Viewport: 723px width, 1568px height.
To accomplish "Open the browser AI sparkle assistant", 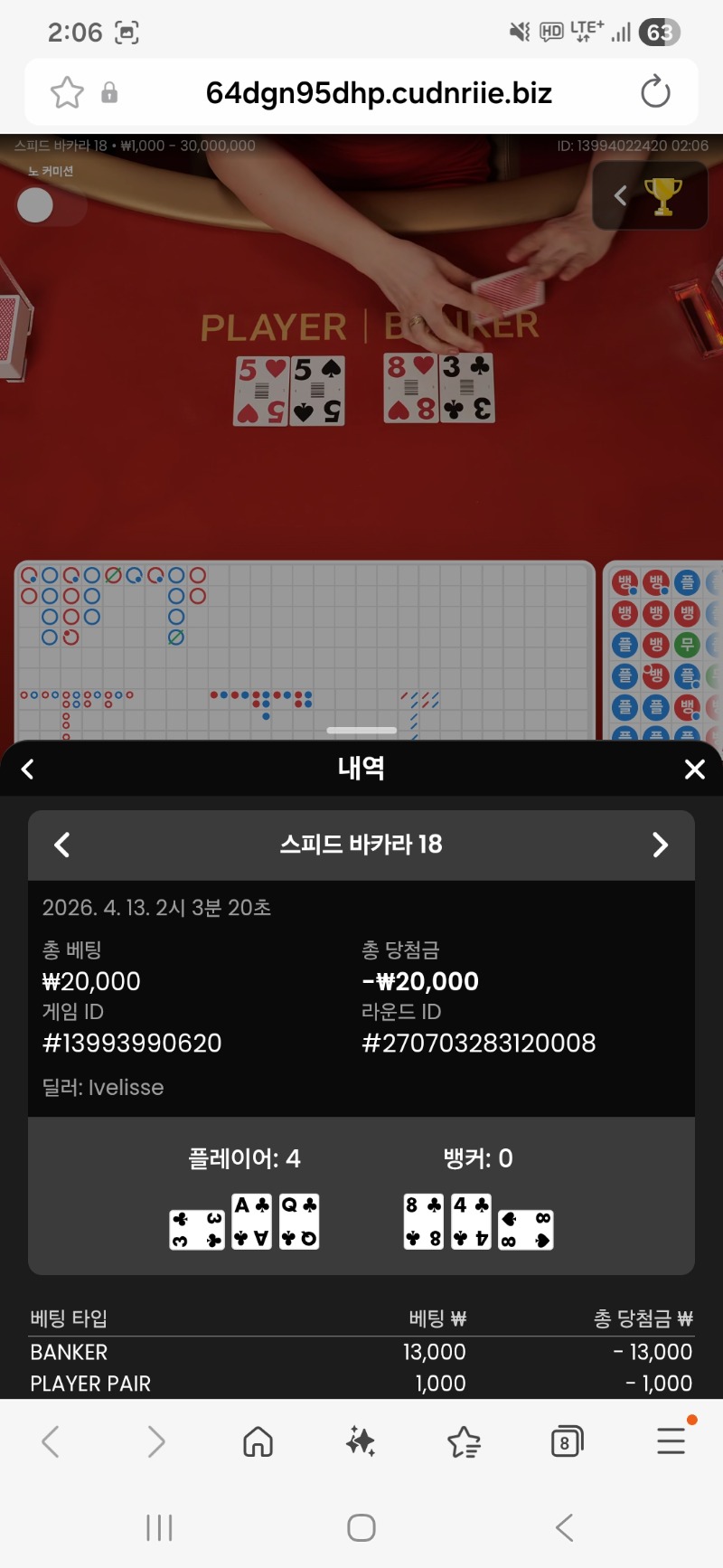I will point(361,1441).
